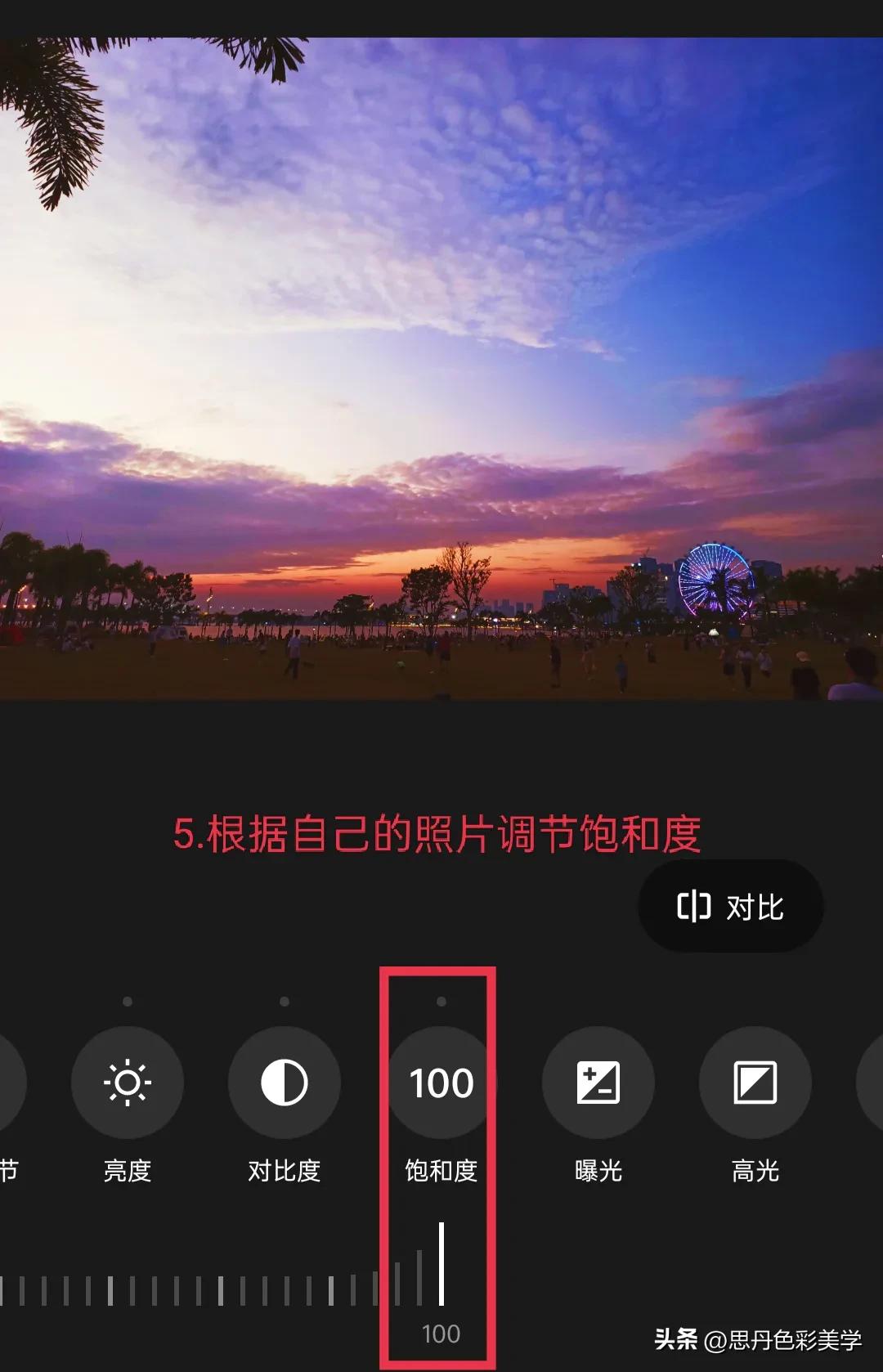The image size is (883, 1372).
Task: Open the 曝光 exposure adjustment icon
Action: (598, 1083)
